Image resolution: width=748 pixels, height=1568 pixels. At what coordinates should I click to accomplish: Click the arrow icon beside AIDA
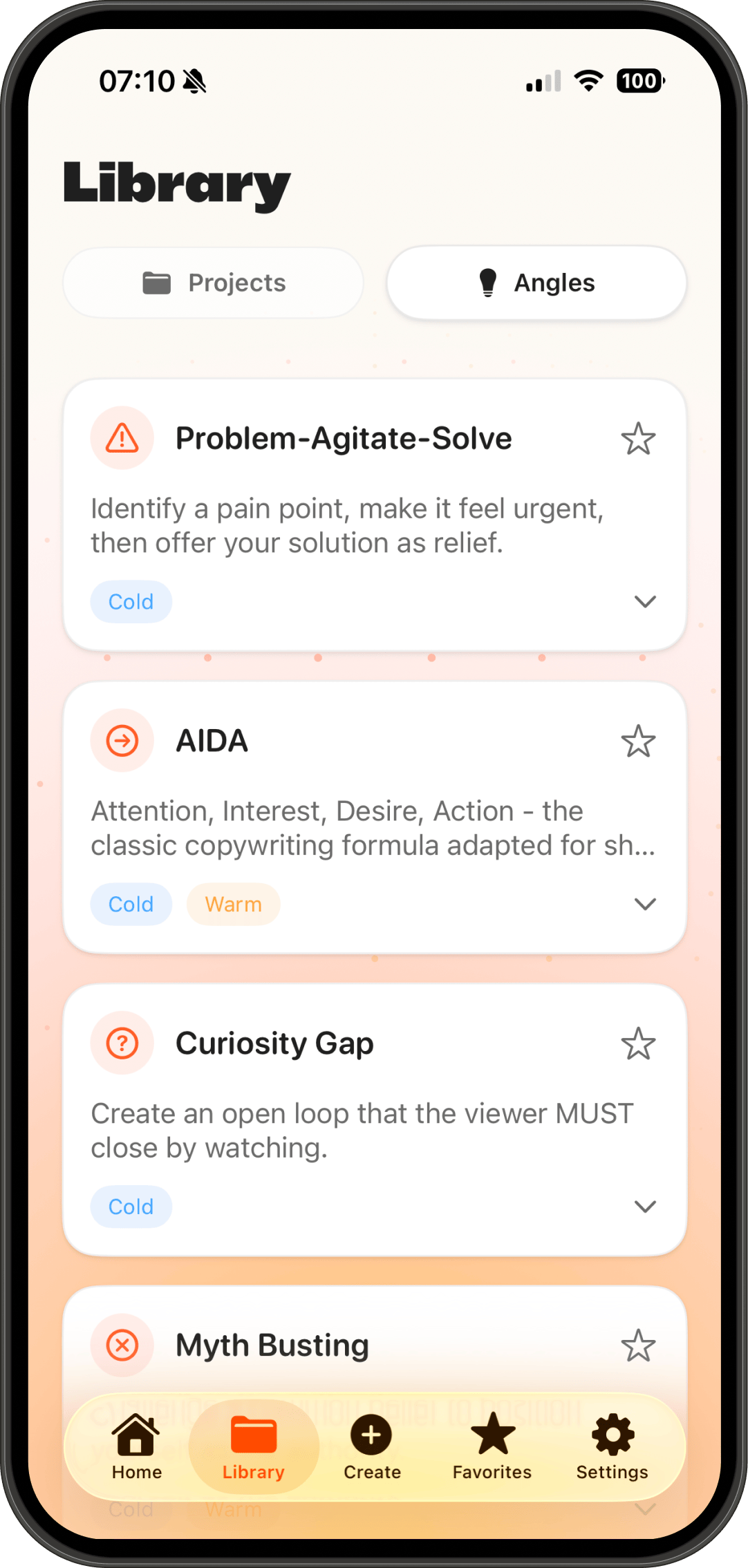coord(122,740)
